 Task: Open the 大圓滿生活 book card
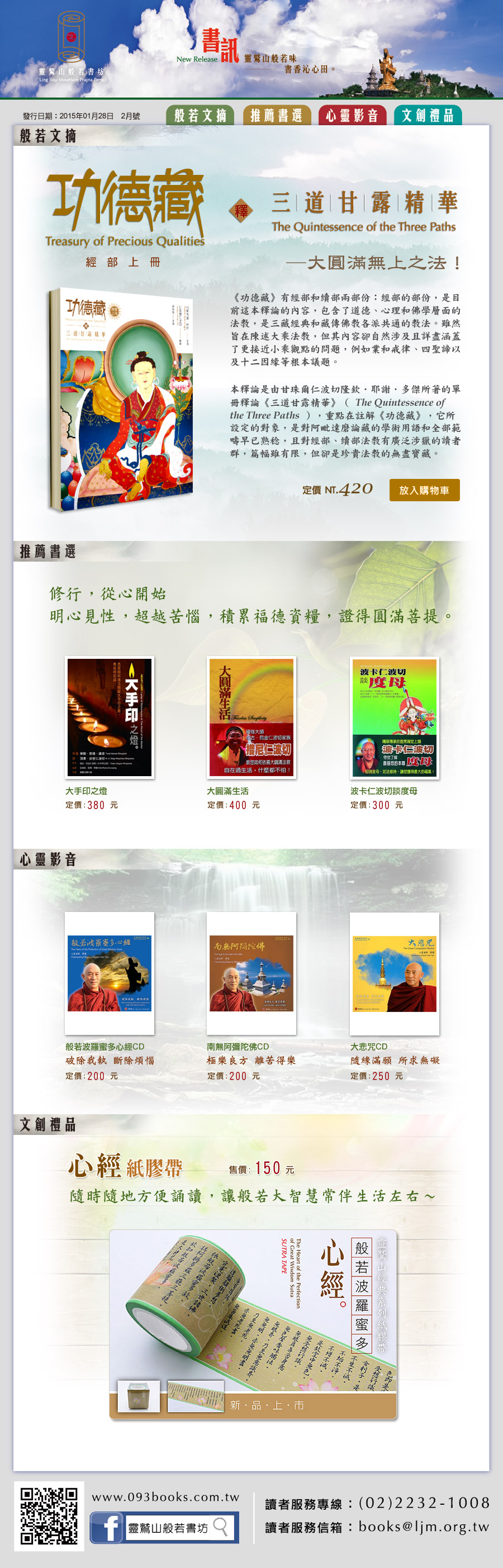(x=251, y=717)
